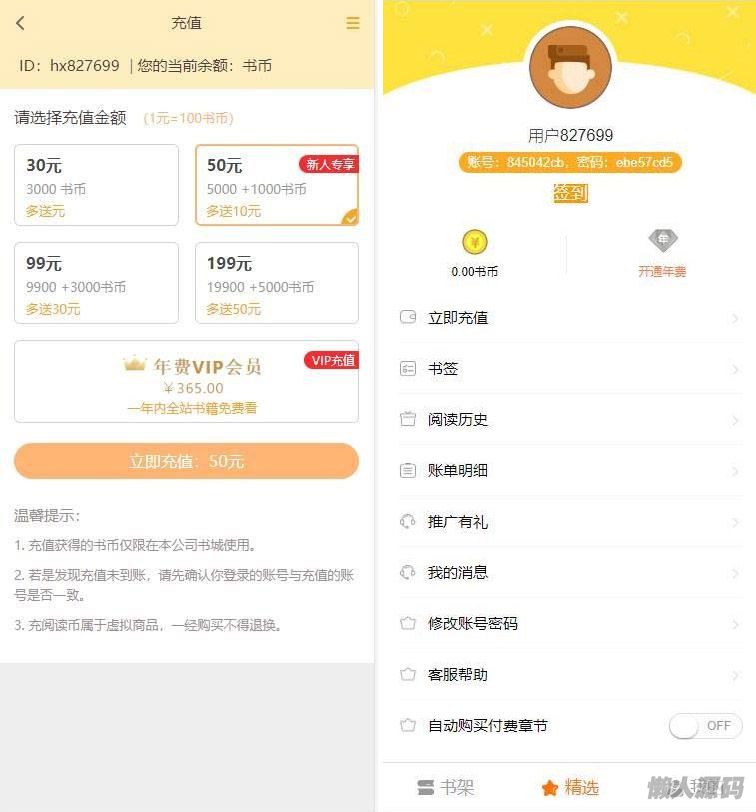Toggle 自动购买付费章节 switch
756x812 pixels.
(705, 726)
